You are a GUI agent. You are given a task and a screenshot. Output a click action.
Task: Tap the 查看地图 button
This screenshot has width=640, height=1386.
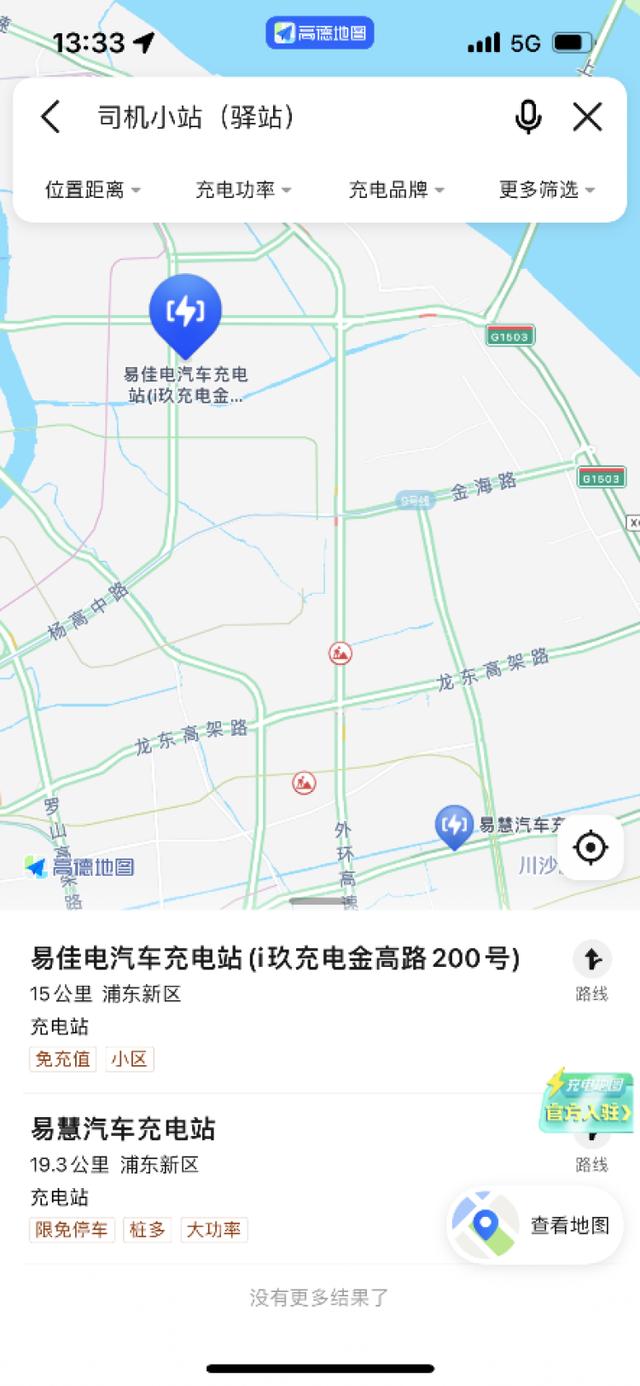point(534,1225)
